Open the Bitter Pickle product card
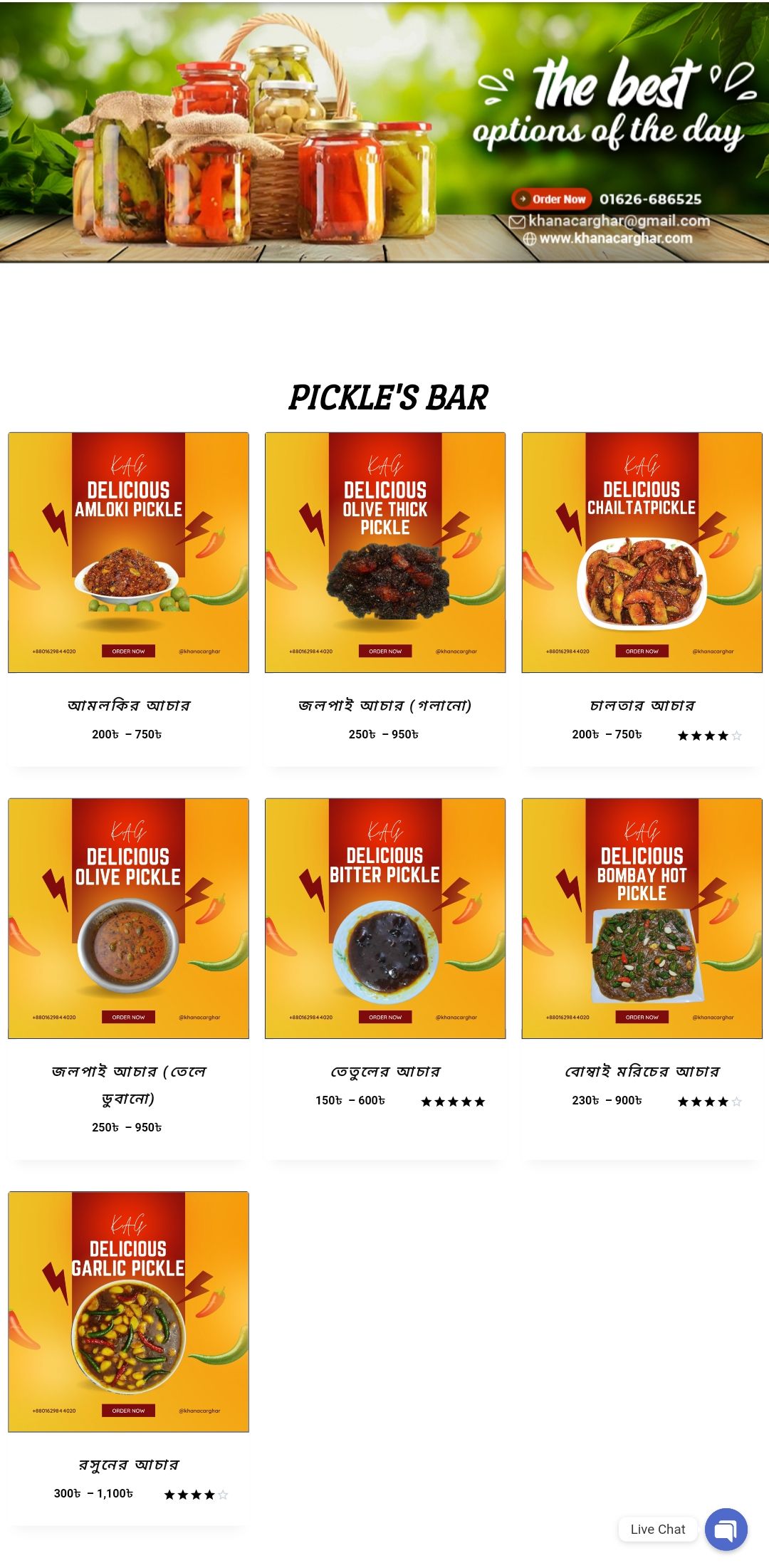This screenshot has width=769, height=1568. click(385, 919)
